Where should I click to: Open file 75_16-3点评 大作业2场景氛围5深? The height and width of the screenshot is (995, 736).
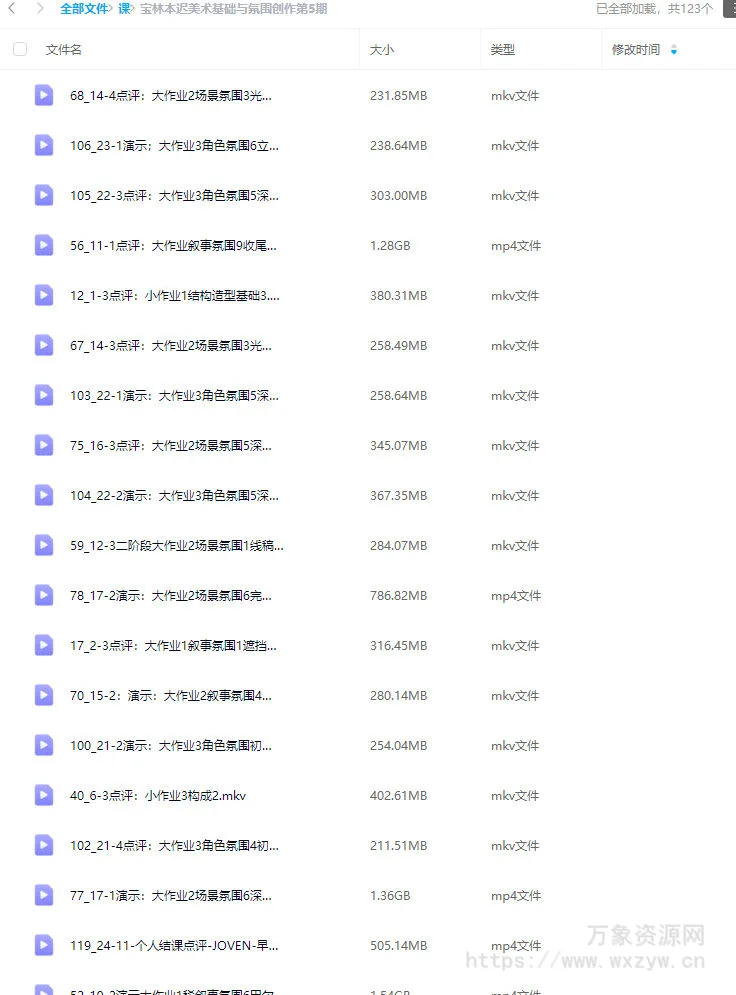(170, 446)
